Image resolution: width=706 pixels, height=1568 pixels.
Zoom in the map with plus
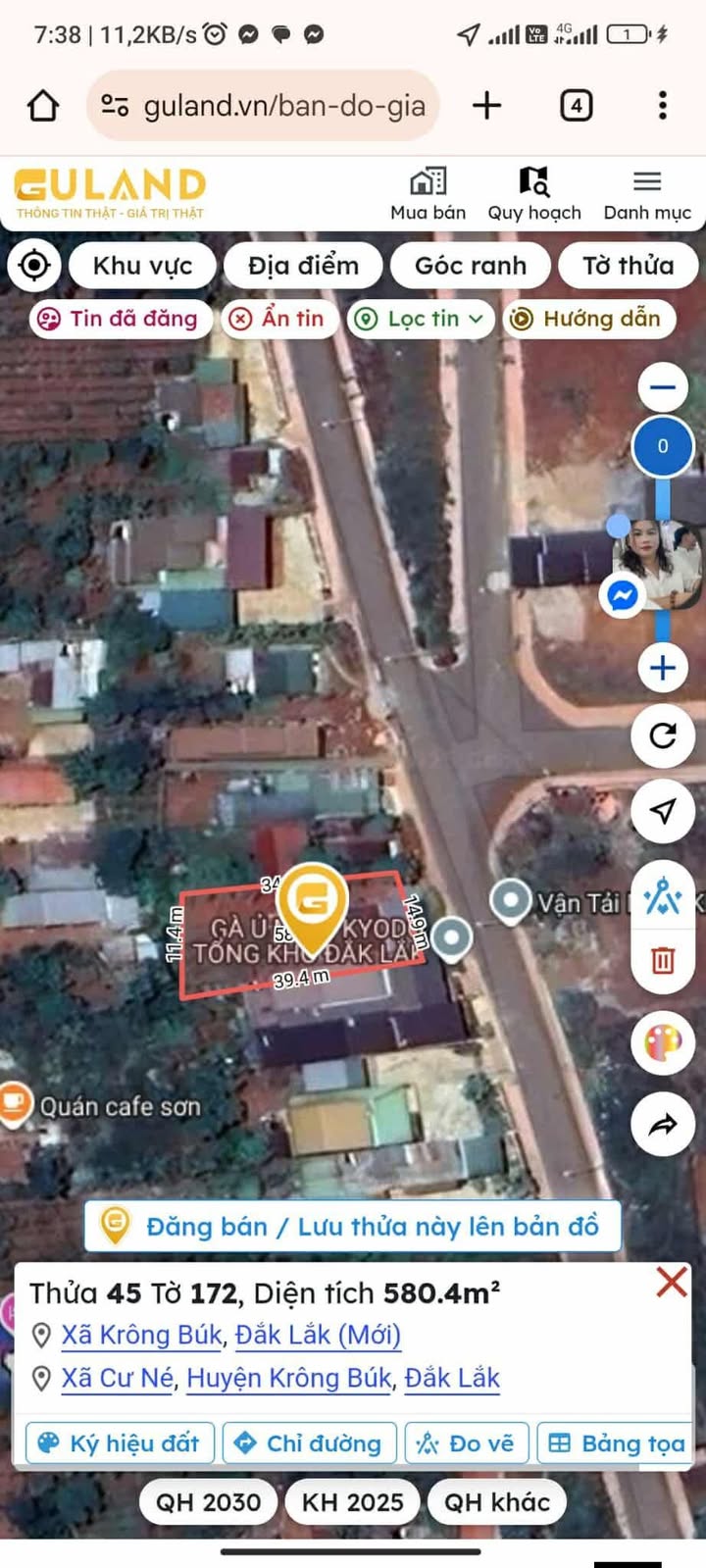[663, 668]
